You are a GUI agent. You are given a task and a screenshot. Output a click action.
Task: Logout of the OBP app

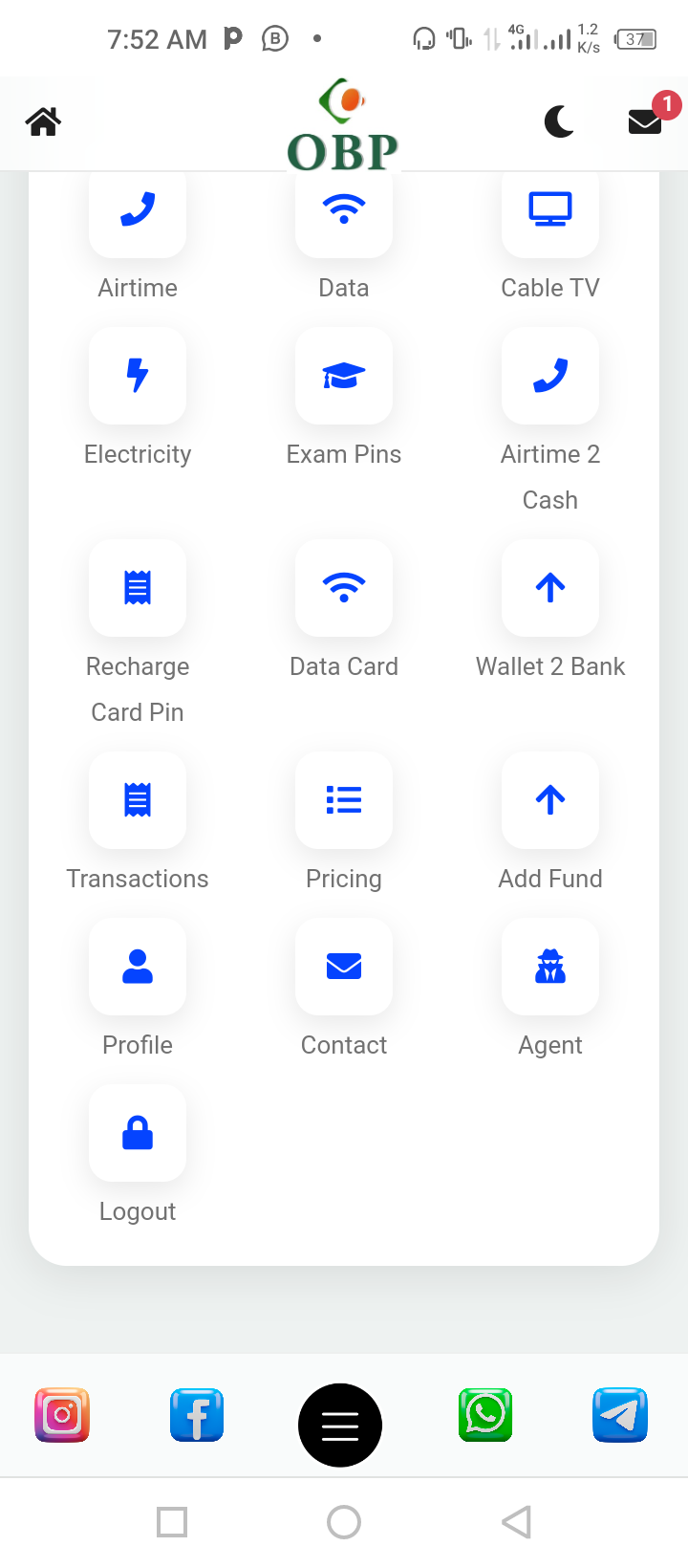tap(138, 1133)
